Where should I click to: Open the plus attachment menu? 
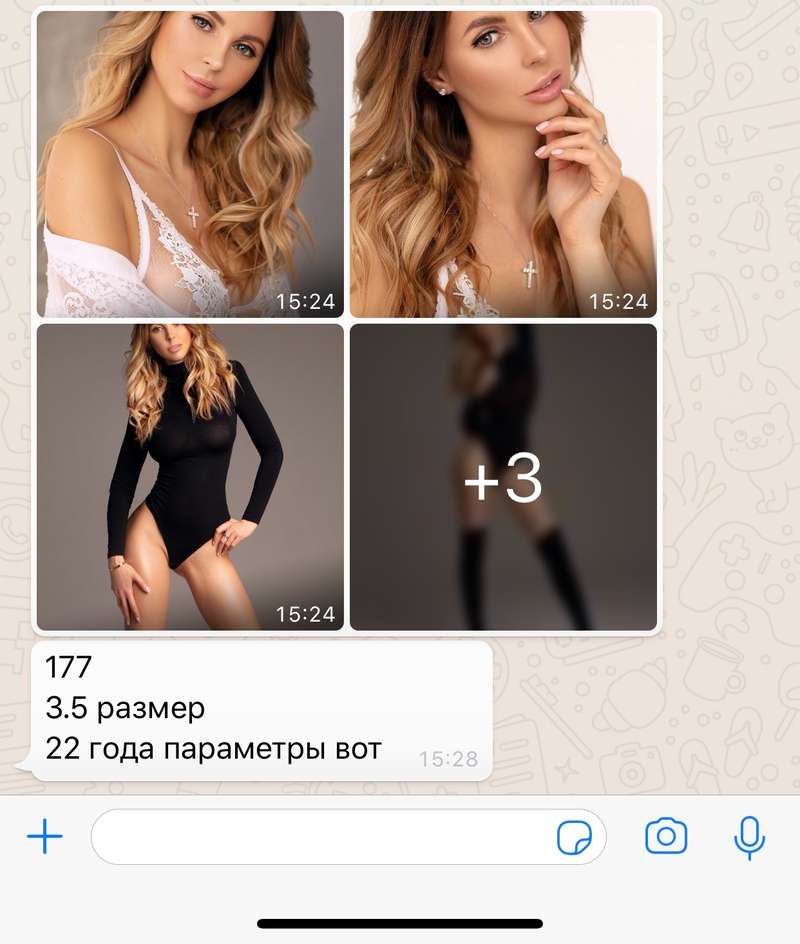pos(44,836)
